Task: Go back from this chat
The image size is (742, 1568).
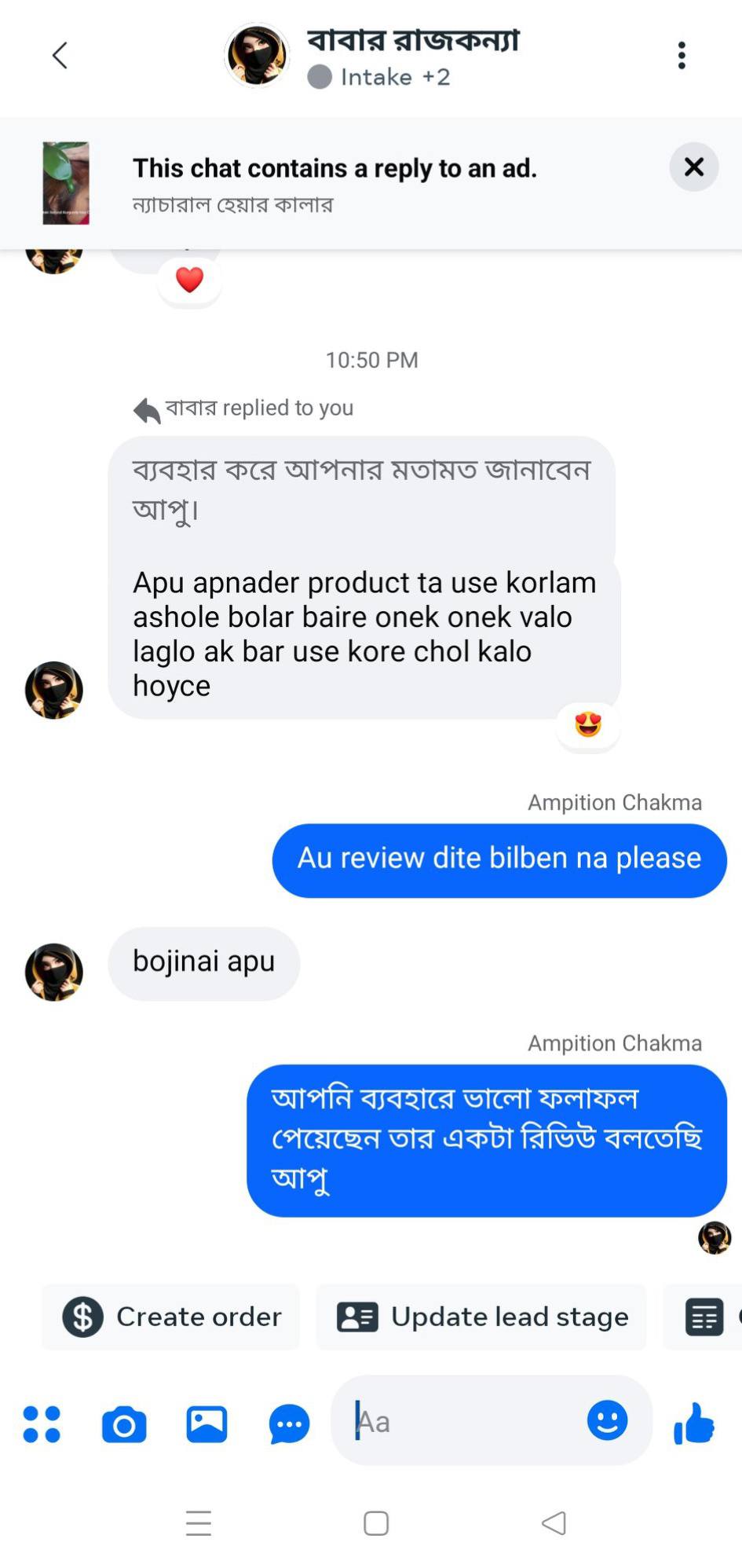Action: (60, 55)
